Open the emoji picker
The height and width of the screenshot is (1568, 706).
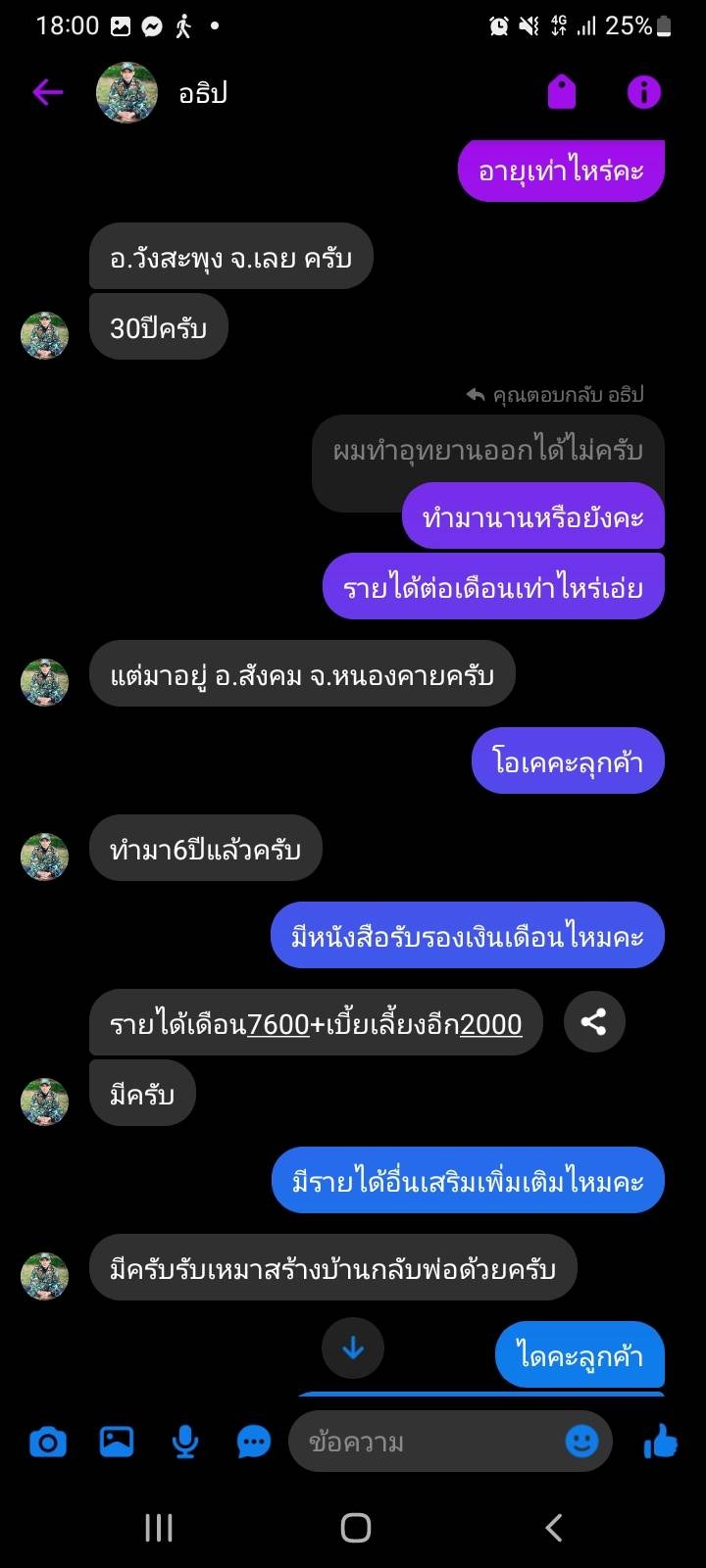tap(581, 1441)
